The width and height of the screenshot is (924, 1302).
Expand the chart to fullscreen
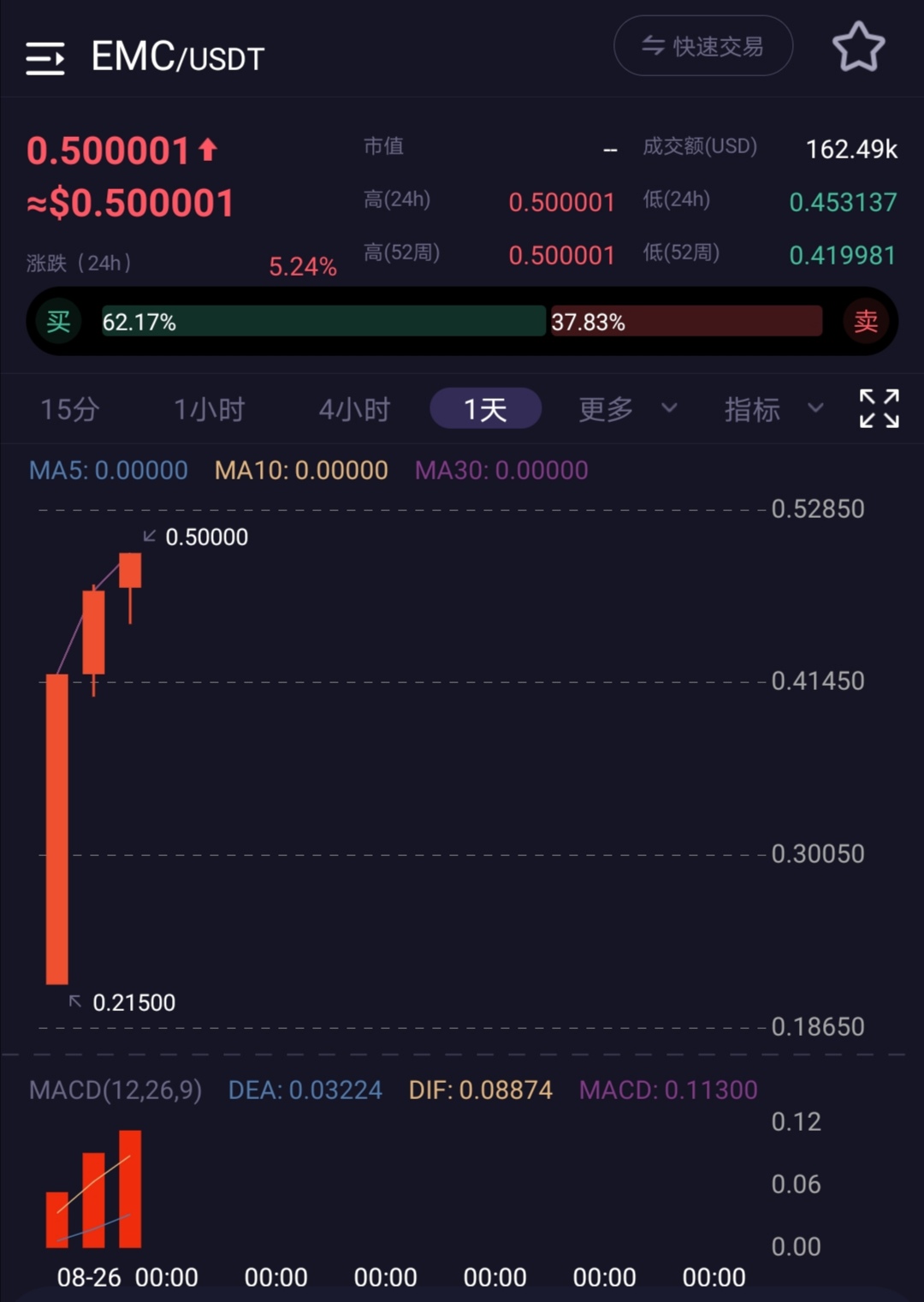tap(879, 408)
